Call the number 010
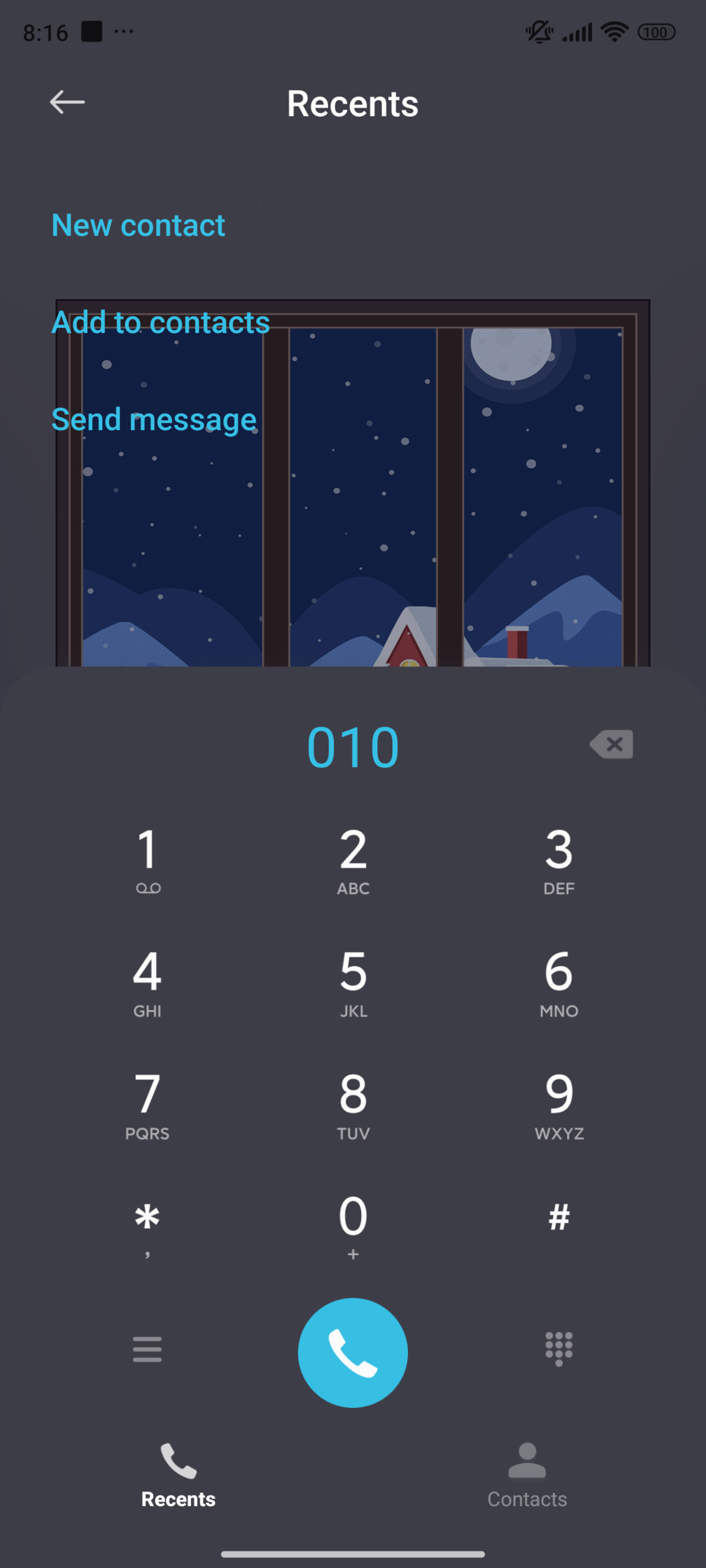Screen dimensions: 706x1568 point(353,1352)
